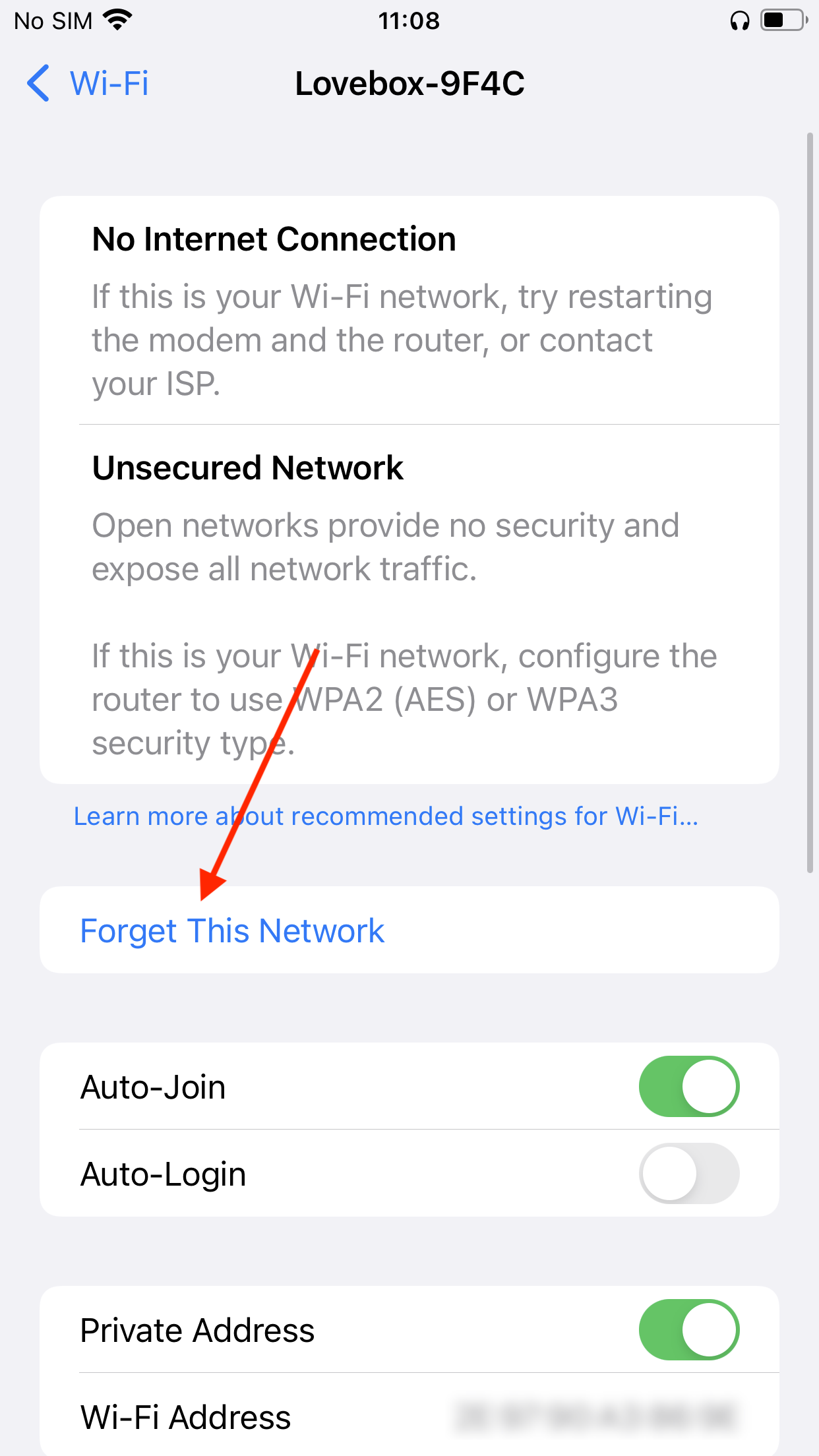This screenshot has width=819, height=1456.
Task: Open the recommended Wi-Fi settings link
Action: click(x=386, y=816)
